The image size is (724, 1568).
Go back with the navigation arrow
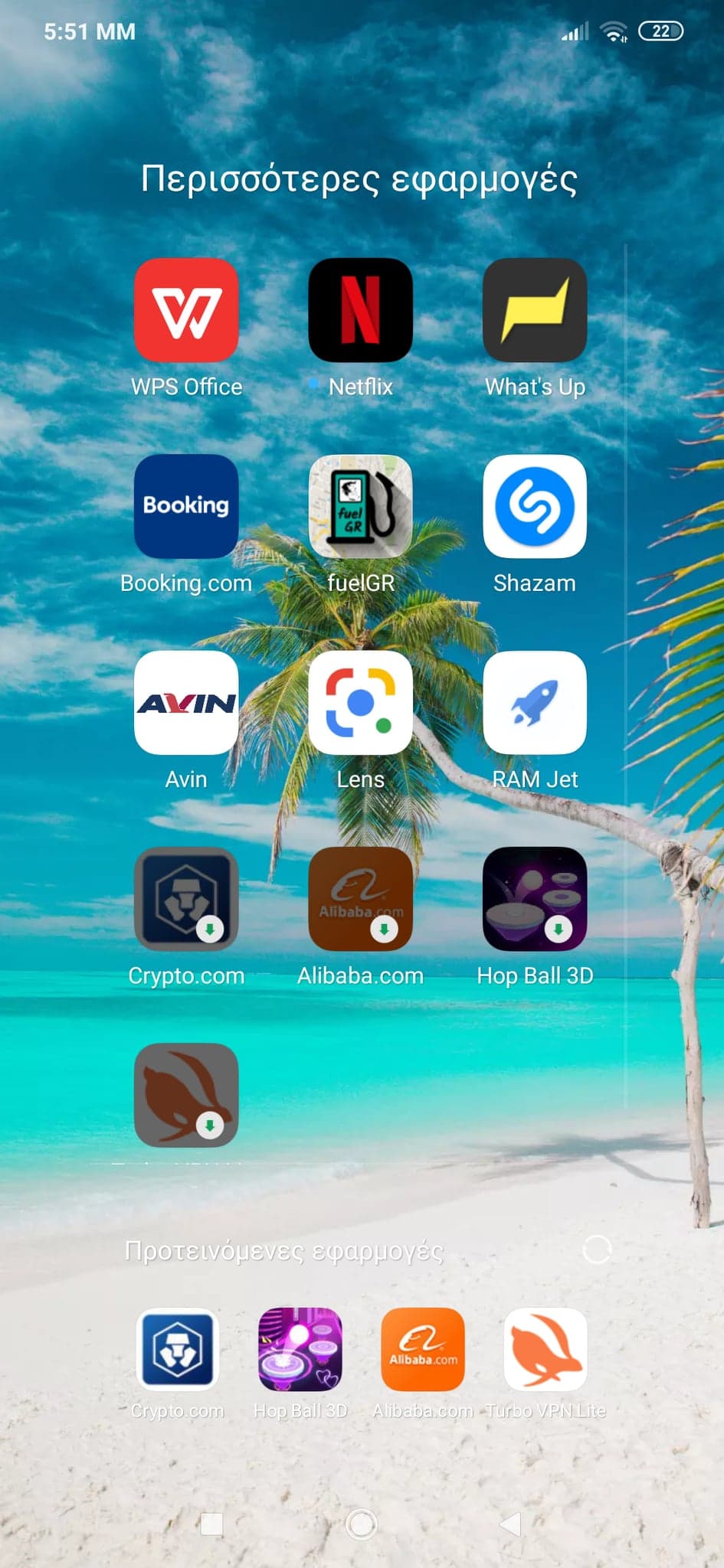click(510, 1524)
